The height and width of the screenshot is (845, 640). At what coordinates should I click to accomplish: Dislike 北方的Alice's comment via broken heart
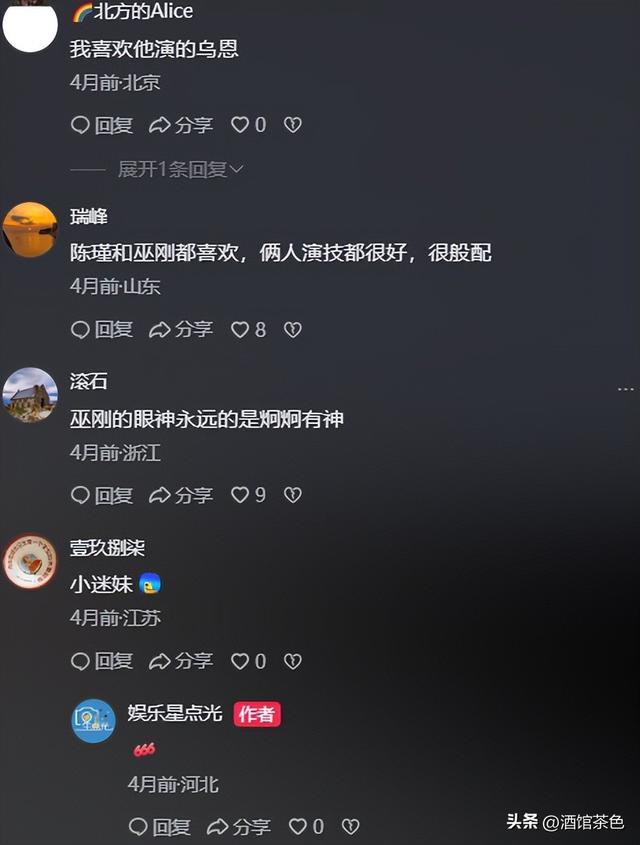click(292, 125)
